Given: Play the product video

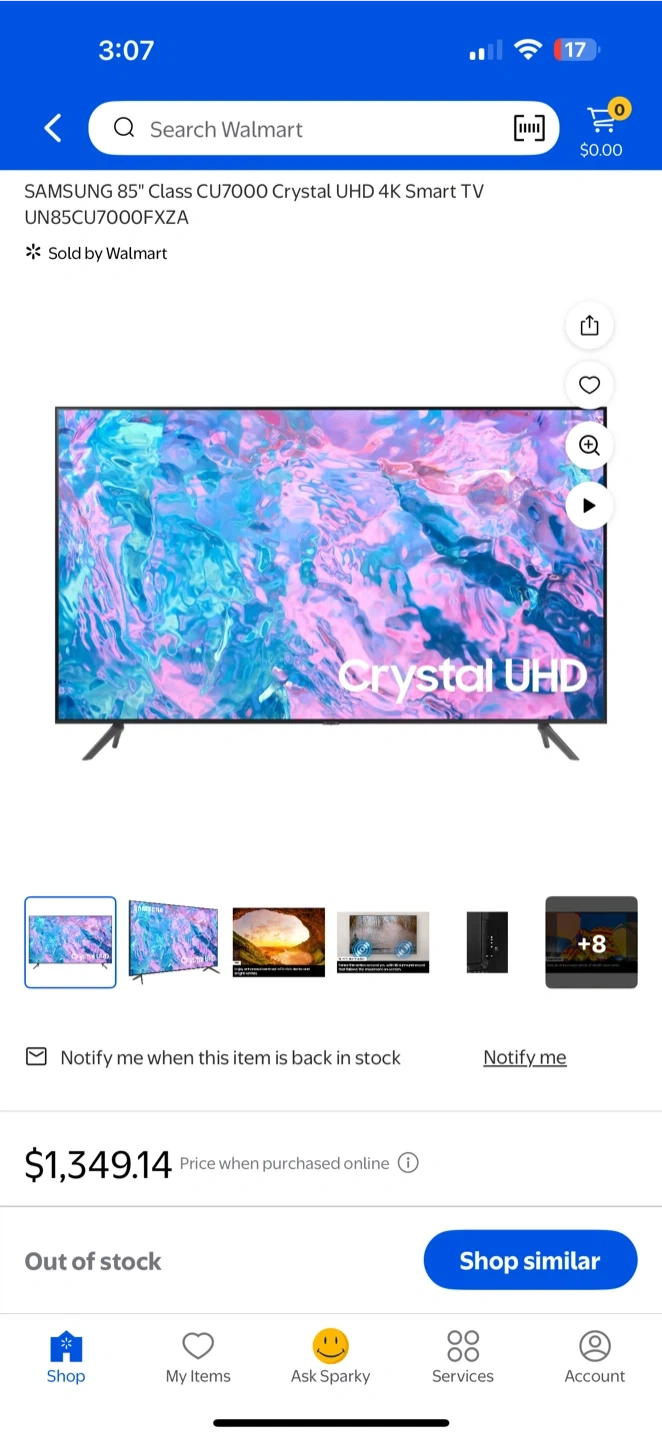Looking at the screenshot, I should tap(589, 506).
